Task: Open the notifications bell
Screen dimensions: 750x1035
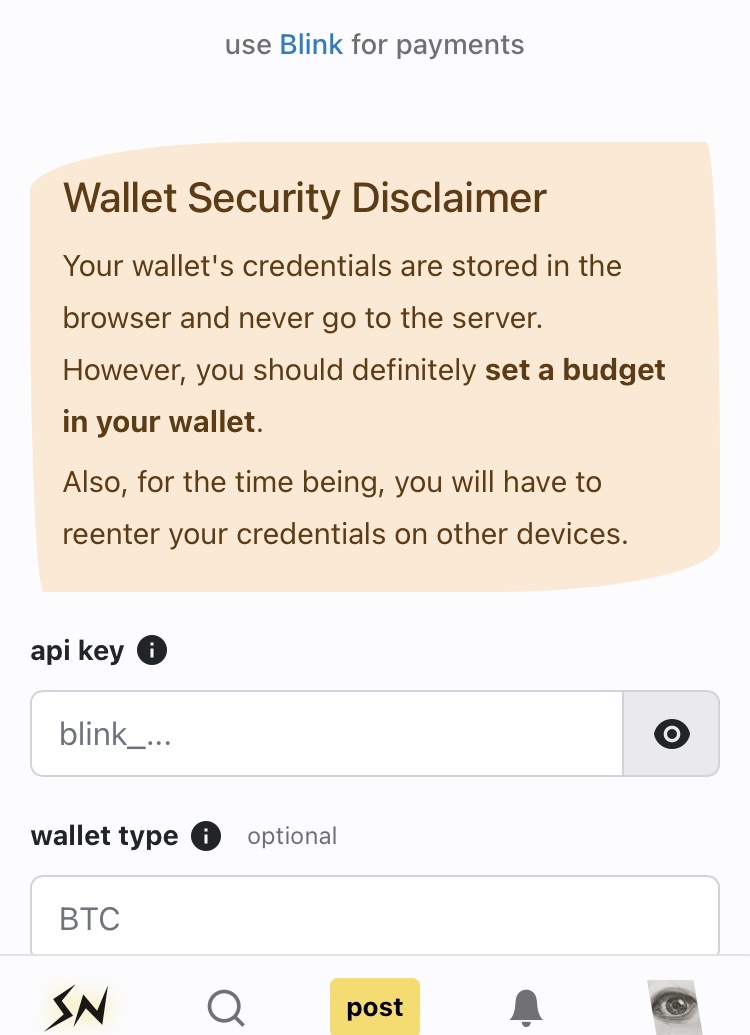Action: 526,1007
